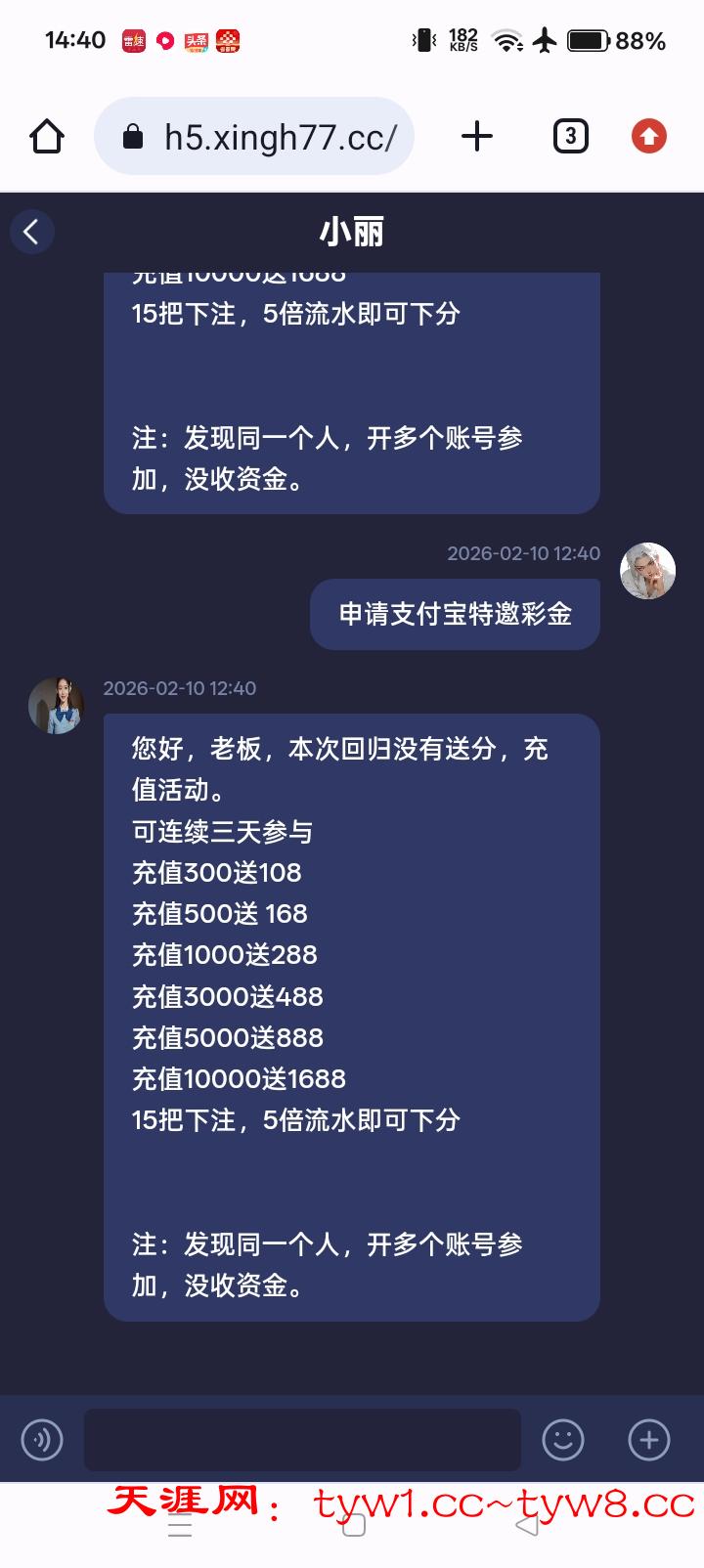This screenshot has height=1568, width=704.
Task: Open the plus attachment menu
Action: (649, 1439)
